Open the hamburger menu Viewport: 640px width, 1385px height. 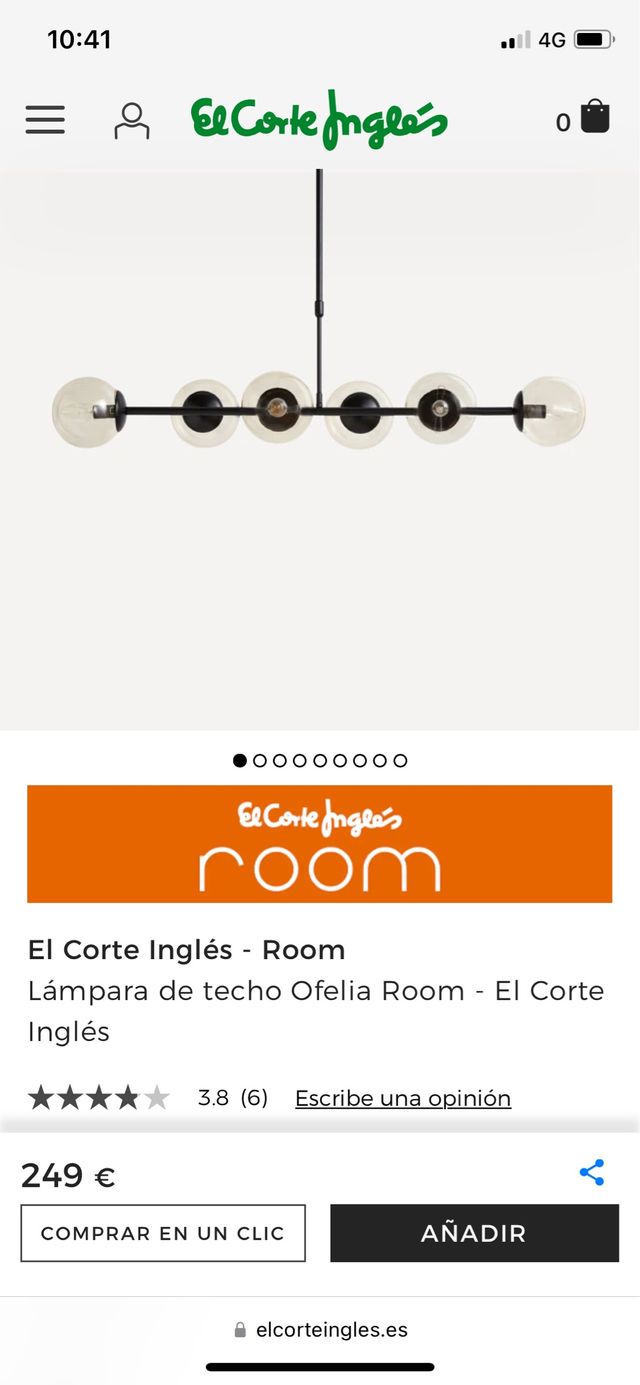coord(45,120)
